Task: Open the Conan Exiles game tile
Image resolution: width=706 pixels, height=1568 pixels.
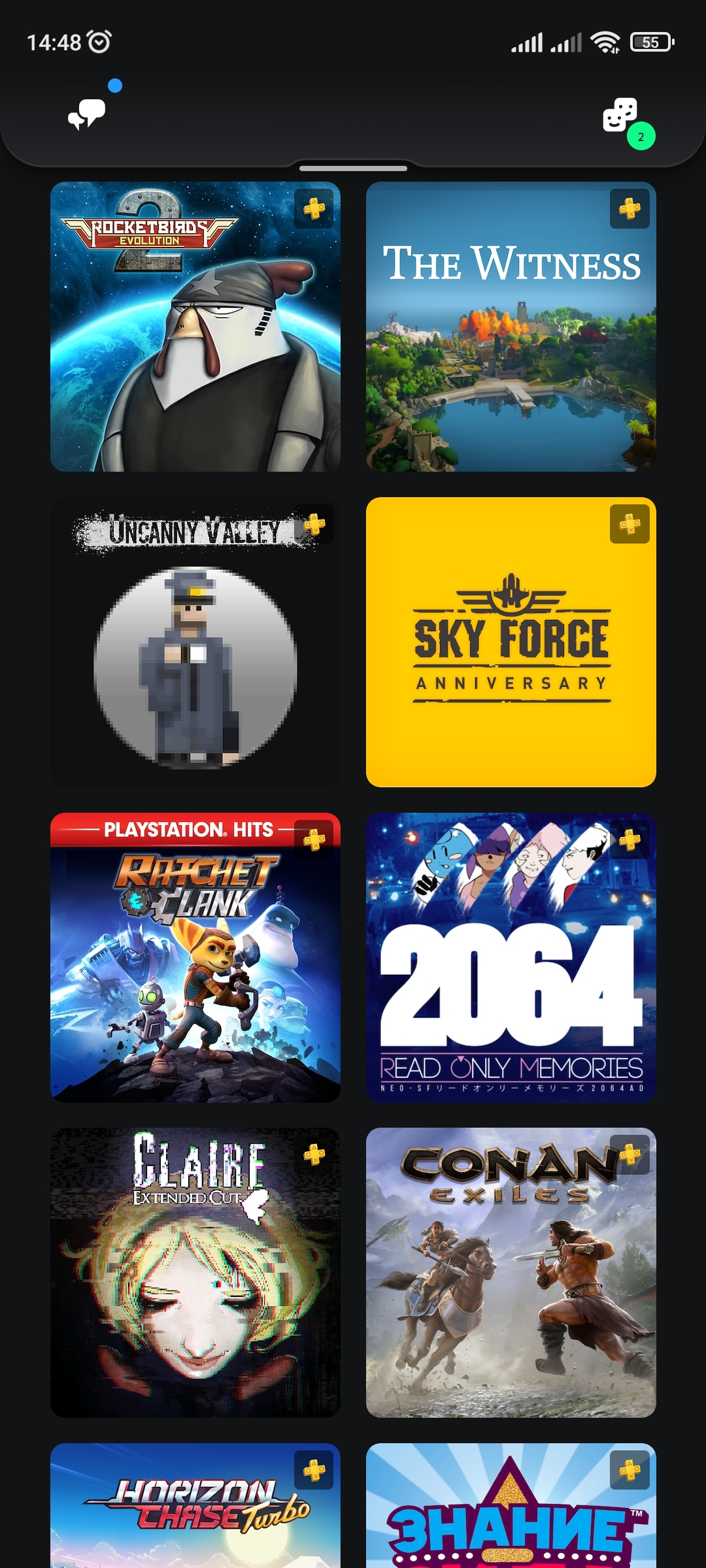Action: [x=511, y=1273]
